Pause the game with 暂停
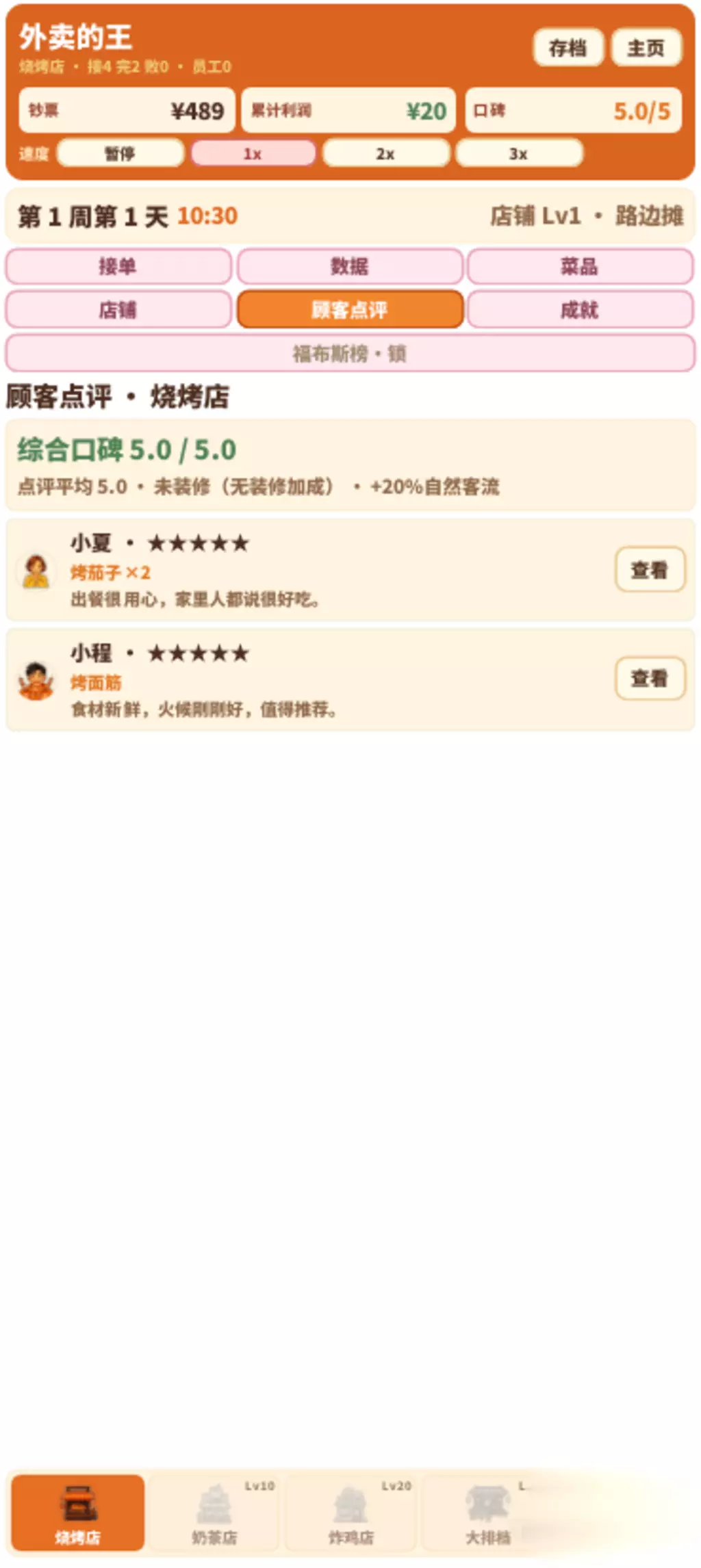This screenshot has width=701, height=1568. (120, 153)
